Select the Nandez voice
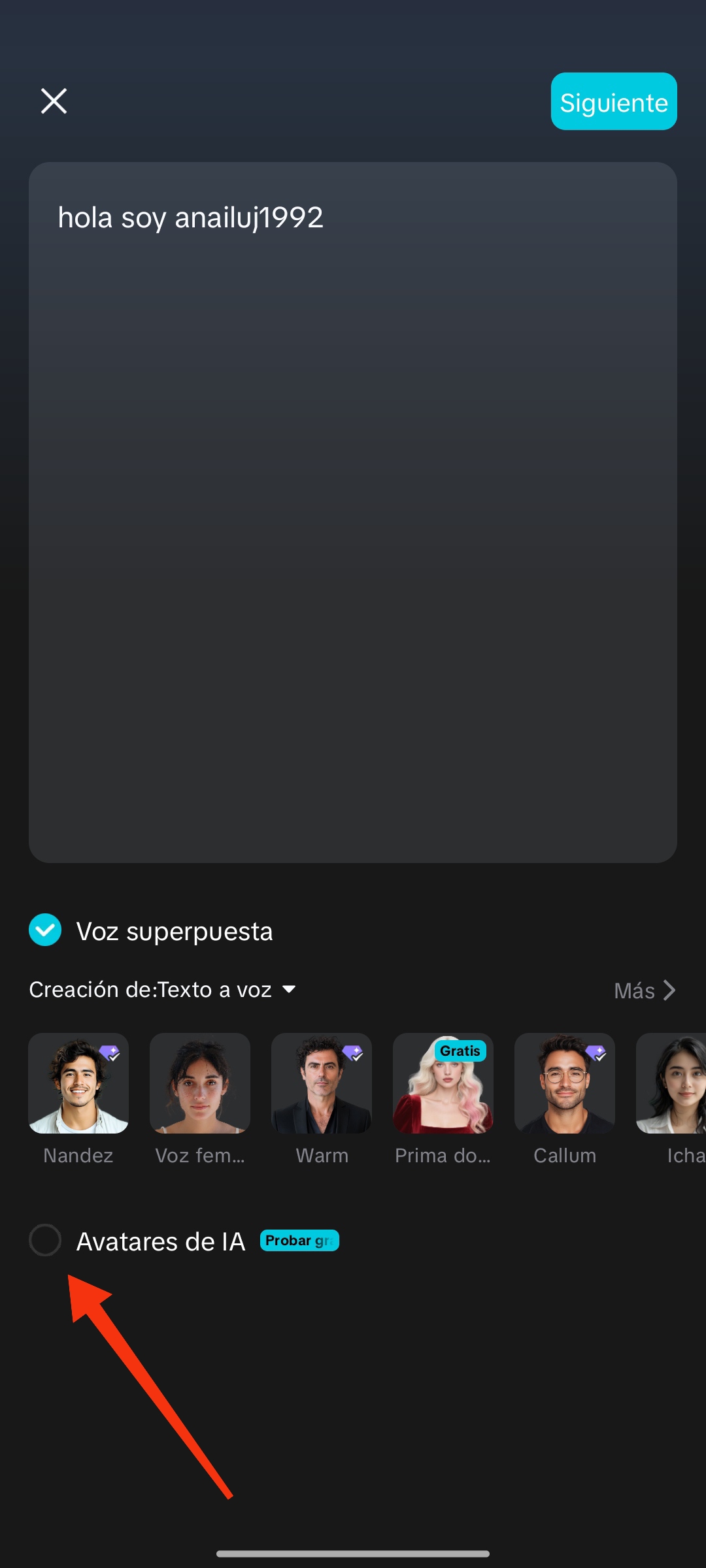 point(78,1083)
